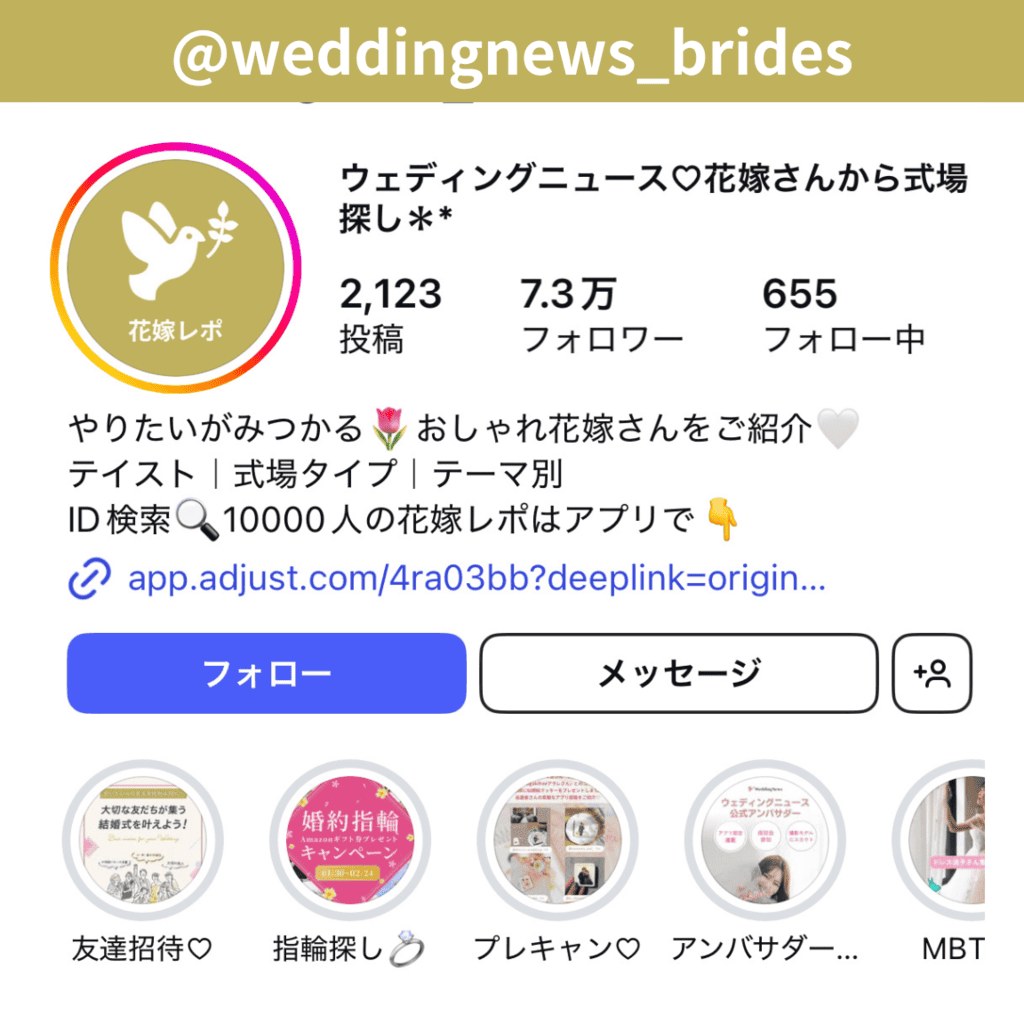The height and width of the screenshot is (1024, 1024).
Task: Open the 友達招待 story highlight
Action: pos(143,841)
